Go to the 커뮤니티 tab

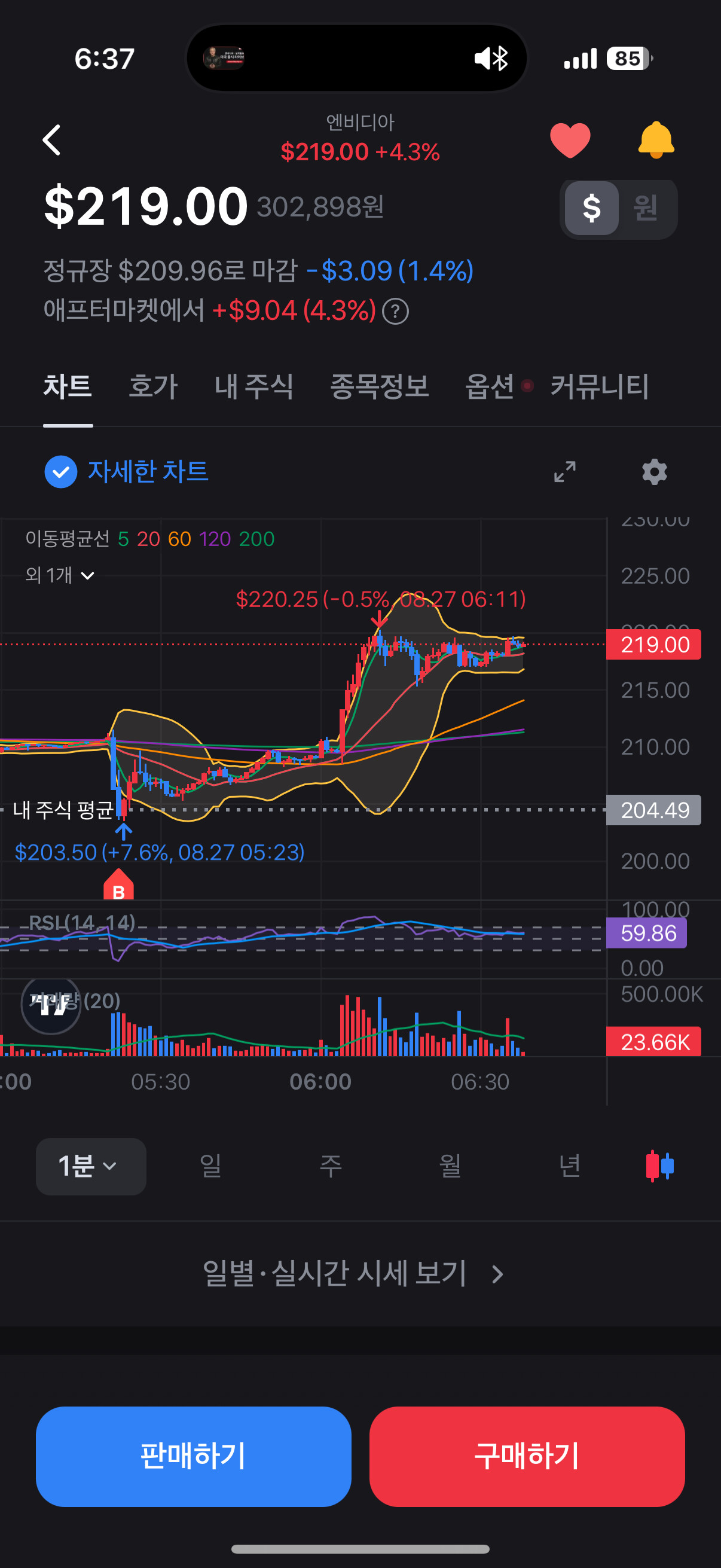[599, 386]
